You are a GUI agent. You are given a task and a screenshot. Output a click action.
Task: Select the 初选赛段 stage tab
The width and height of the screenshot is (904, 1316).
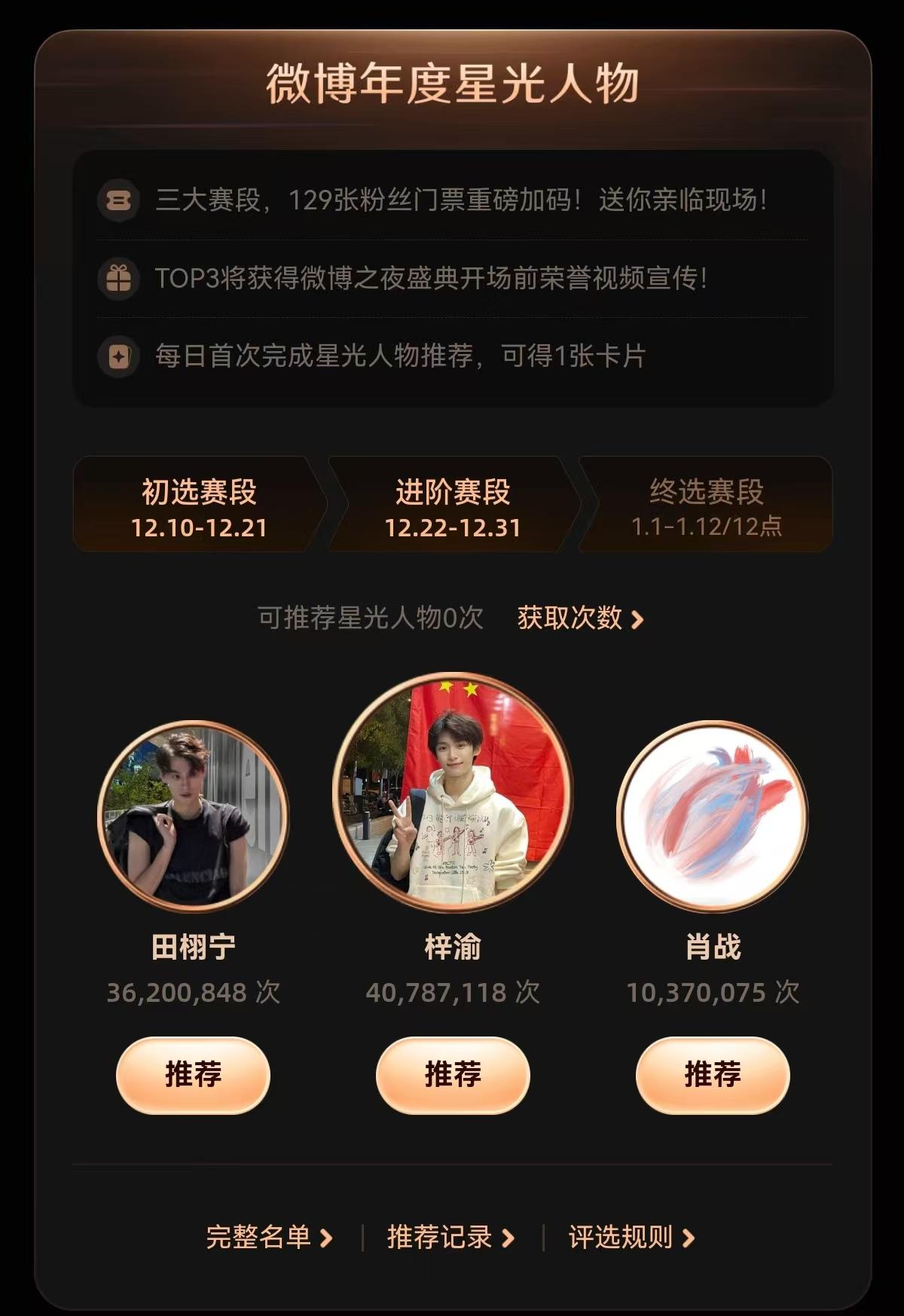[x=200, y=504]
